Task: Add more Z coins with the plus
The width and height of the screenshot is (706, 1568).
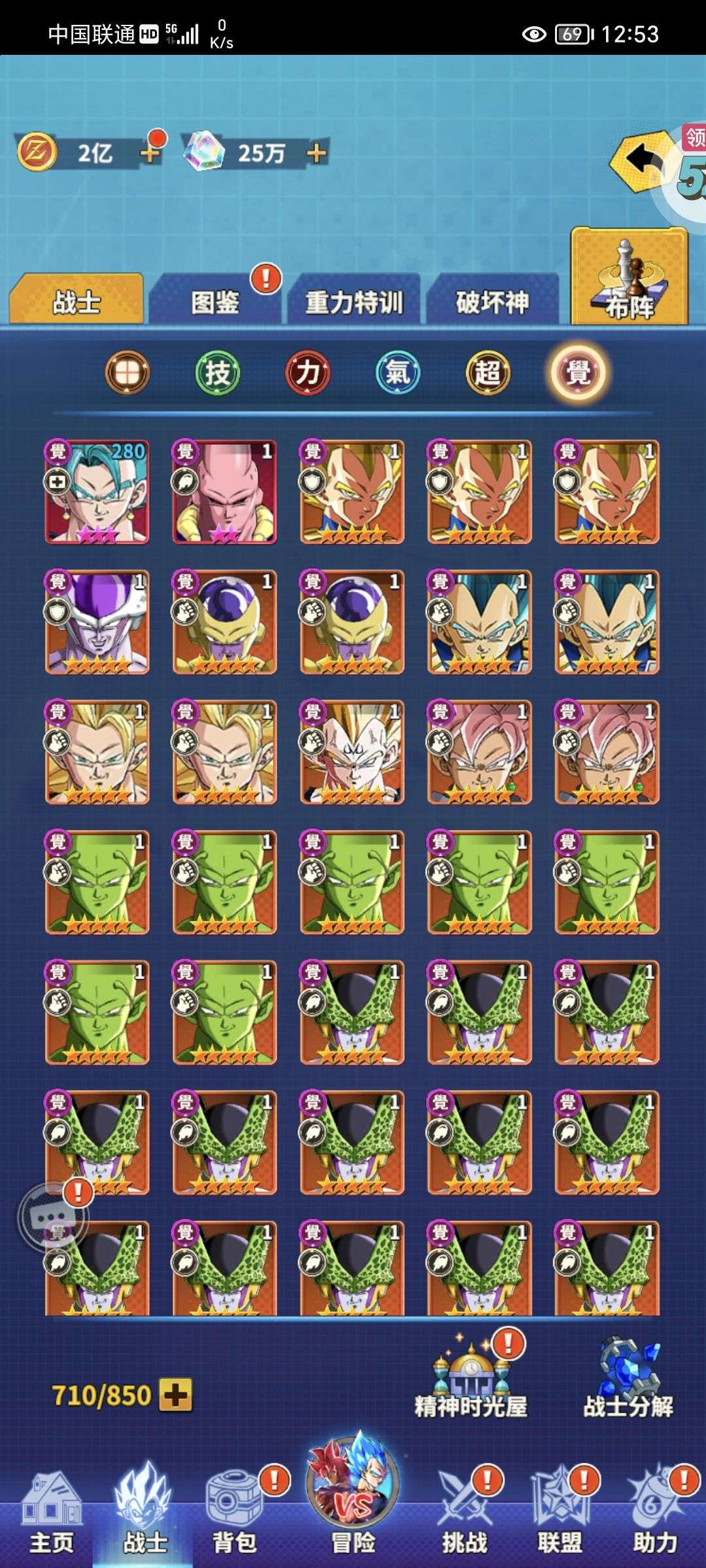Action: pyautogui.click(x=150, y=154)
